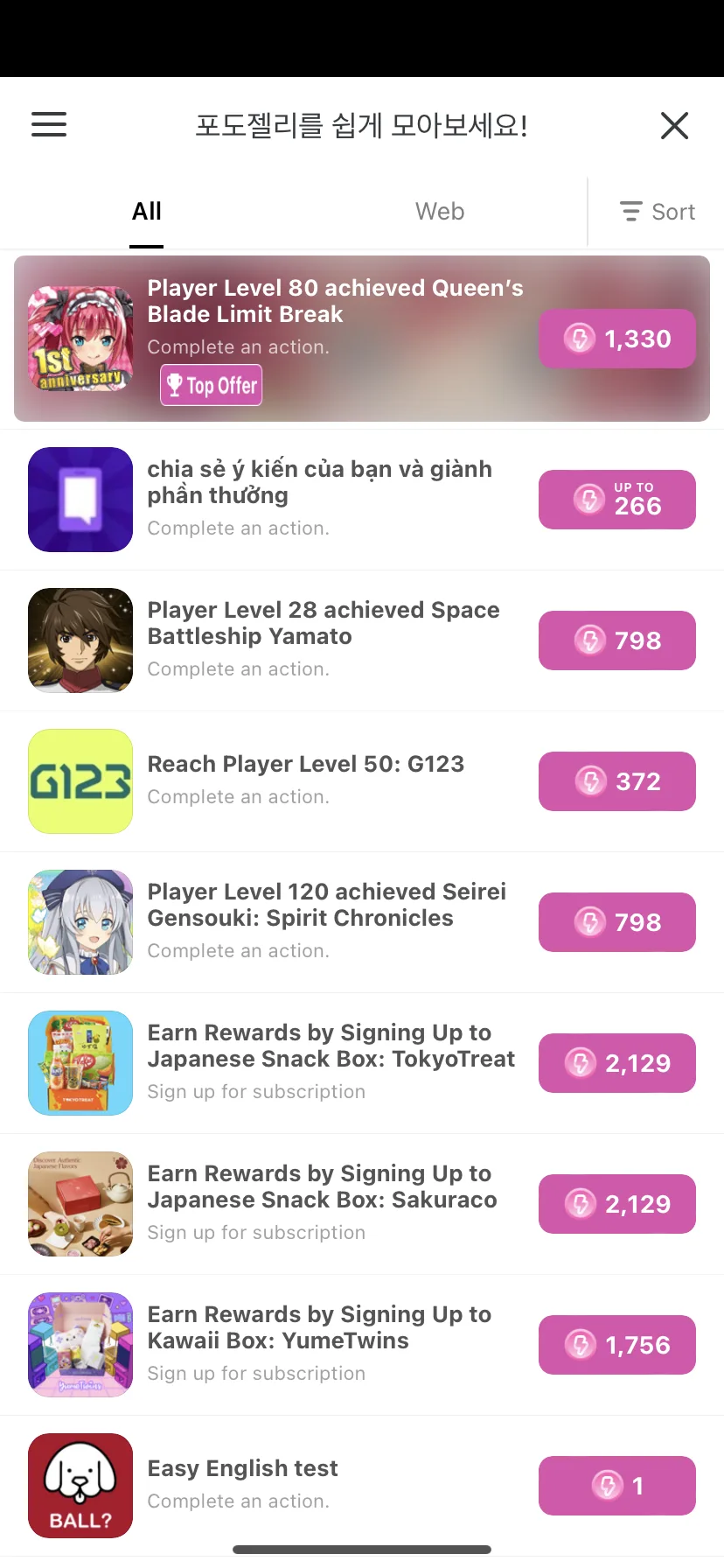
Task: Select the All tab
Action: 147,212
